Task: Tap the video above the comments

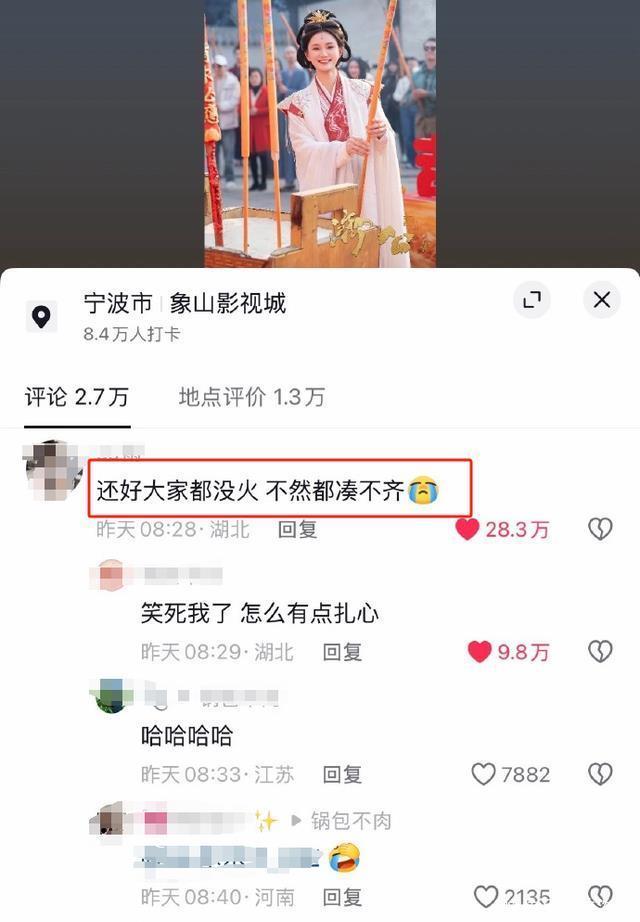Action: coord(320,133)
